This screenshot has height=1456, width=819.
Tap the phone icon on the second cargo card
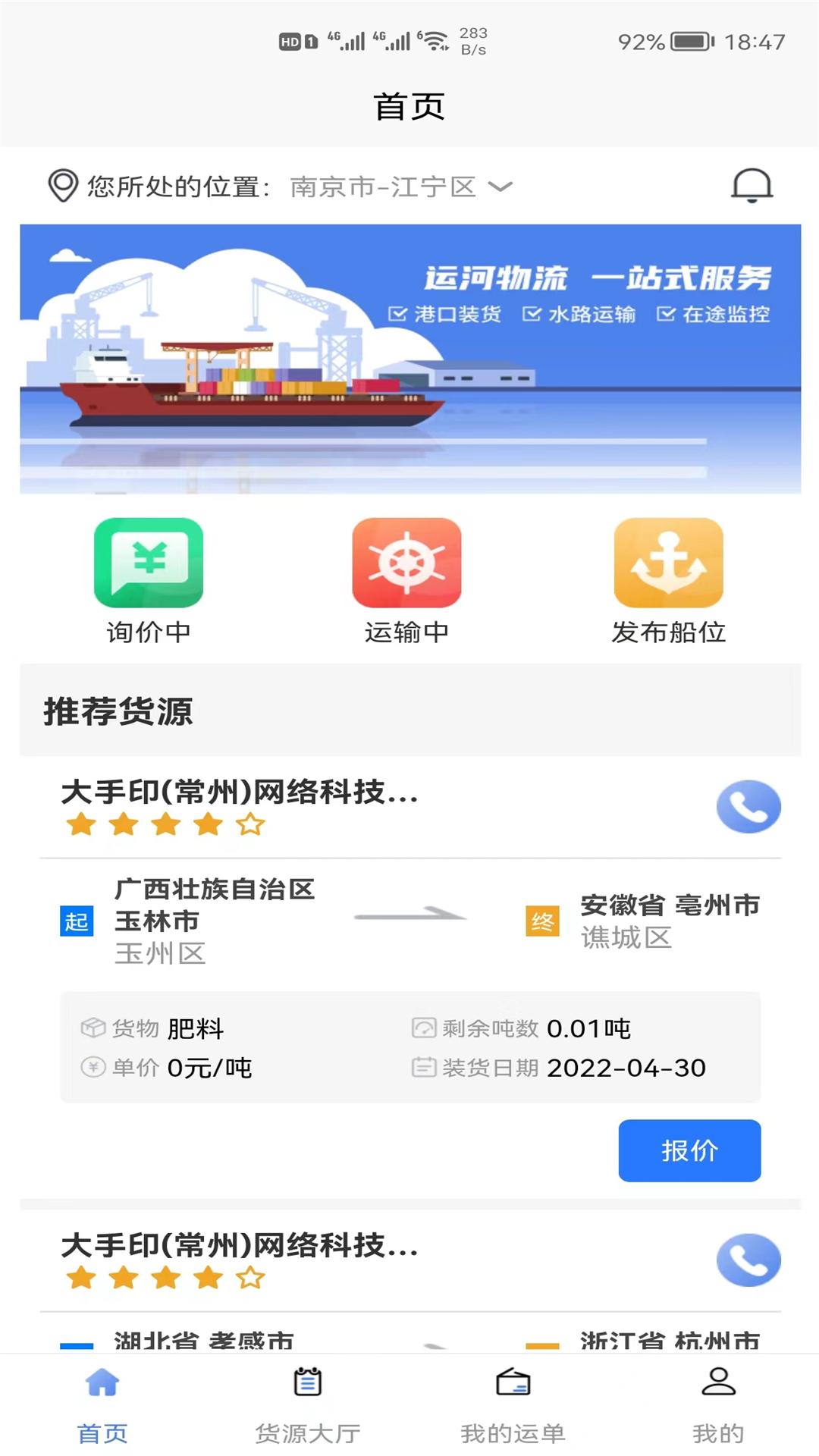[x=748, y=1259]
